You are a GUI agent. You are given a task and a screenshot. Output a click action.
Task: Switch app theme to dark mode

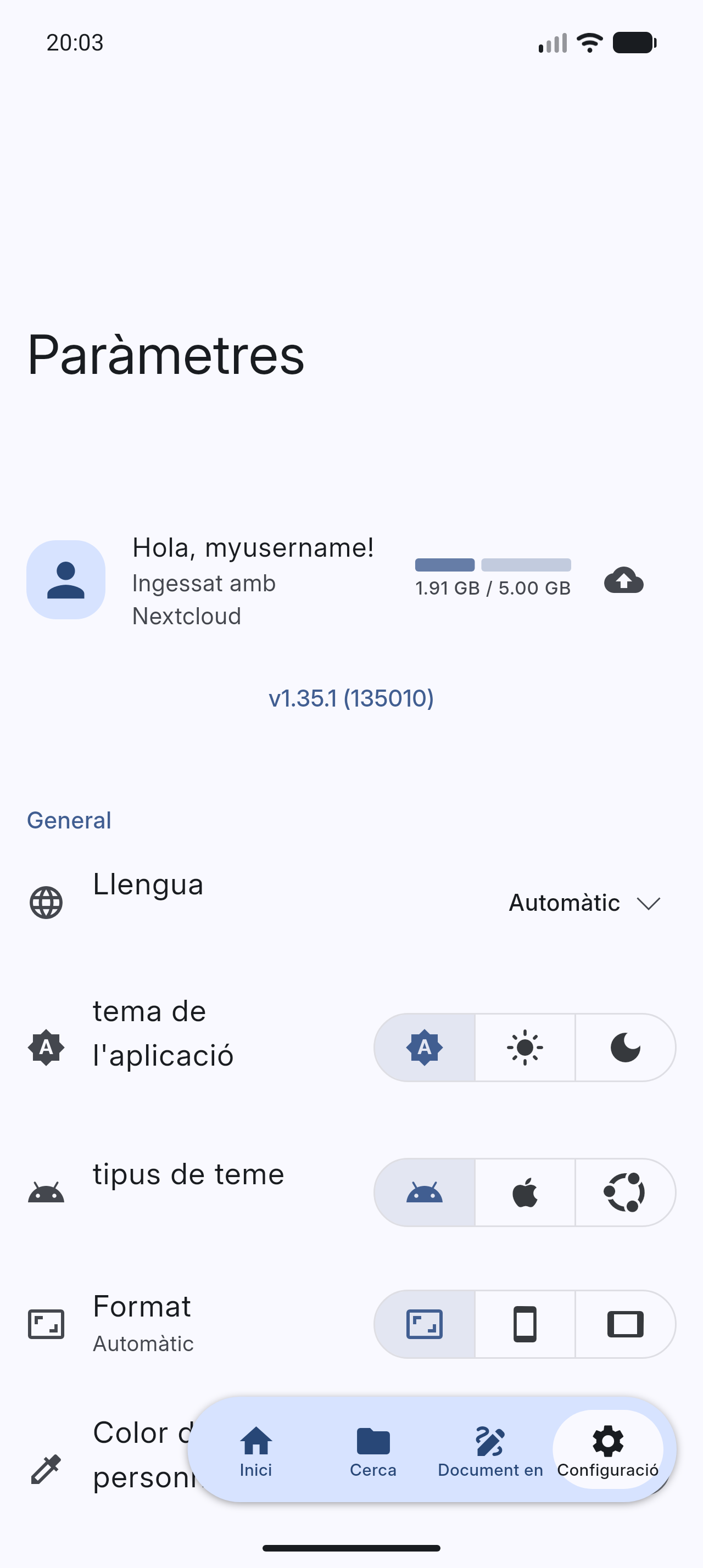coord(625,1047)
